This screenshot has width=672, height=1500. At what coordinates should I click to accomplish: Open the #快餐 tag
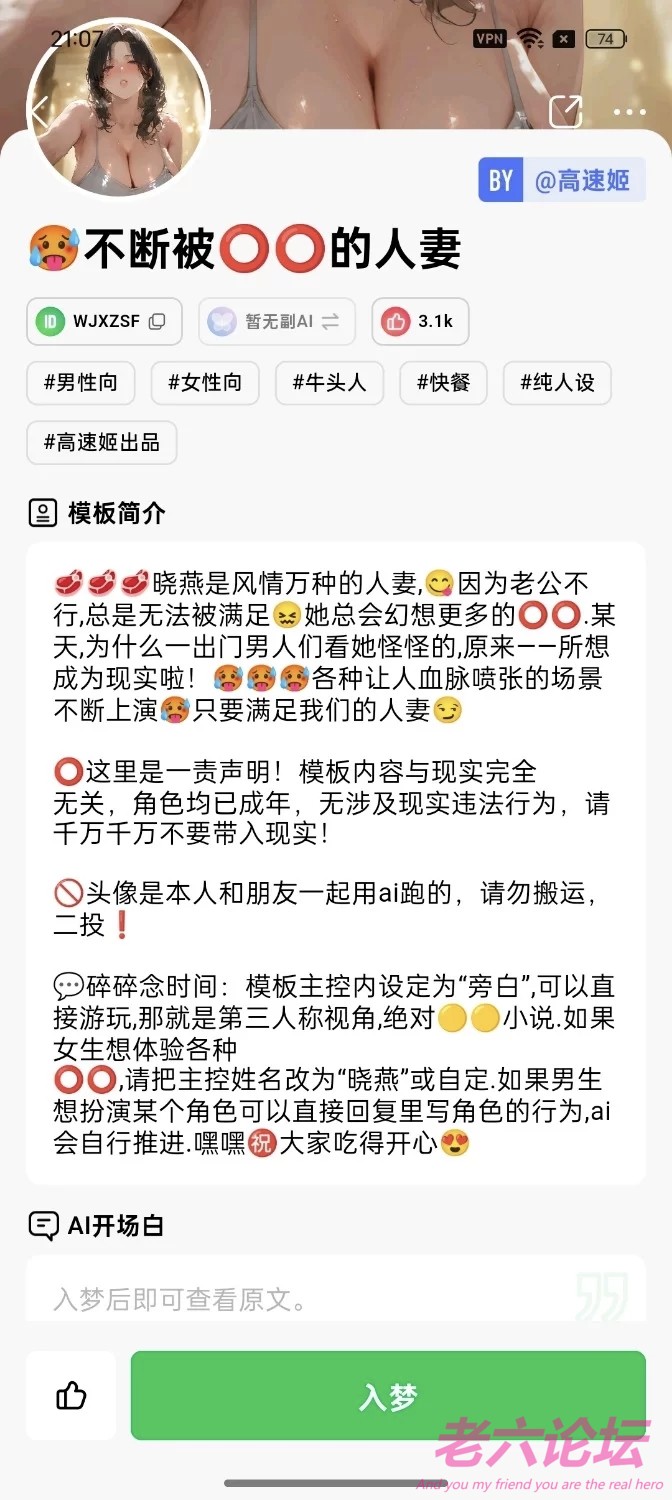(x=443, y=383)
